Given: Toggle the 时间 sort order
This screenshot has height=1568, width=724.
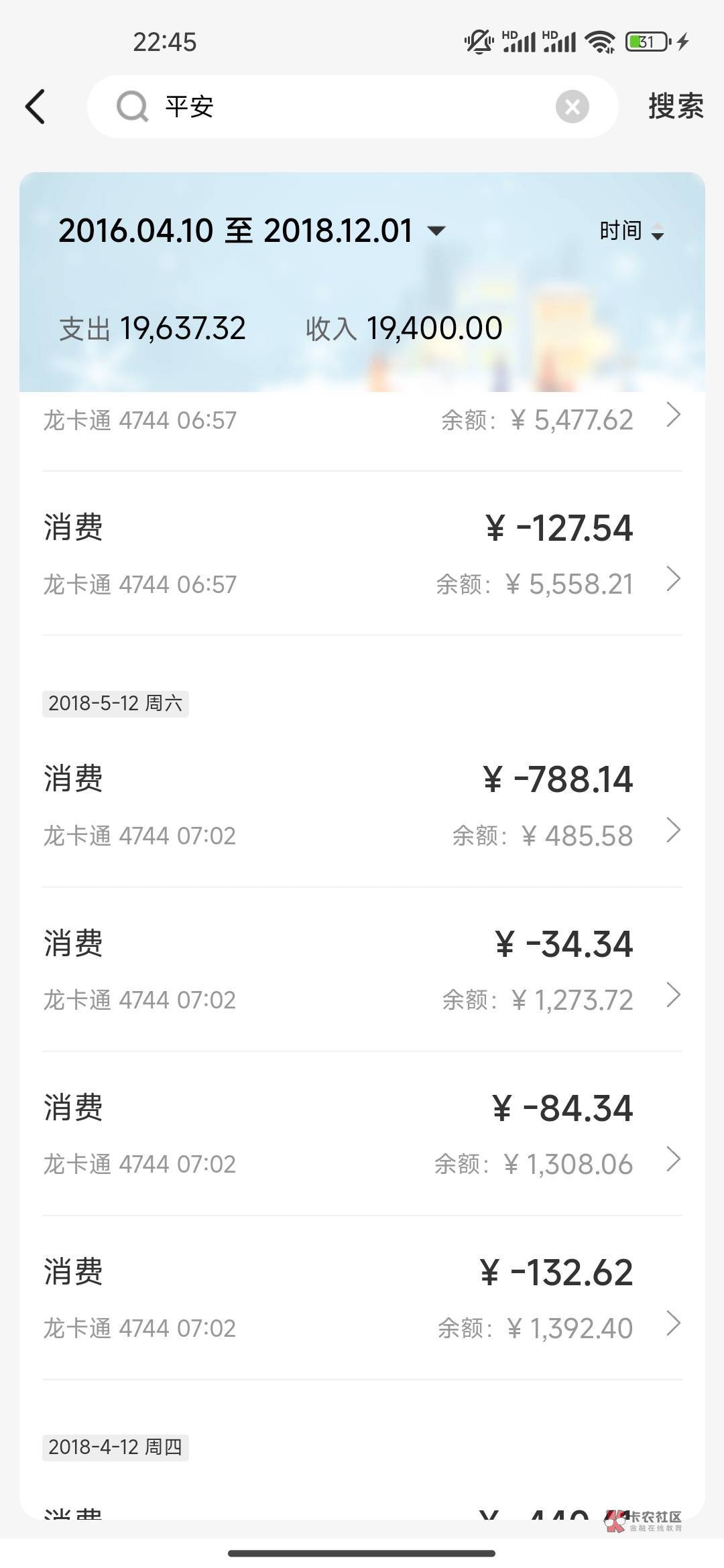Looking at the screenshot, I should click(631, 231).
